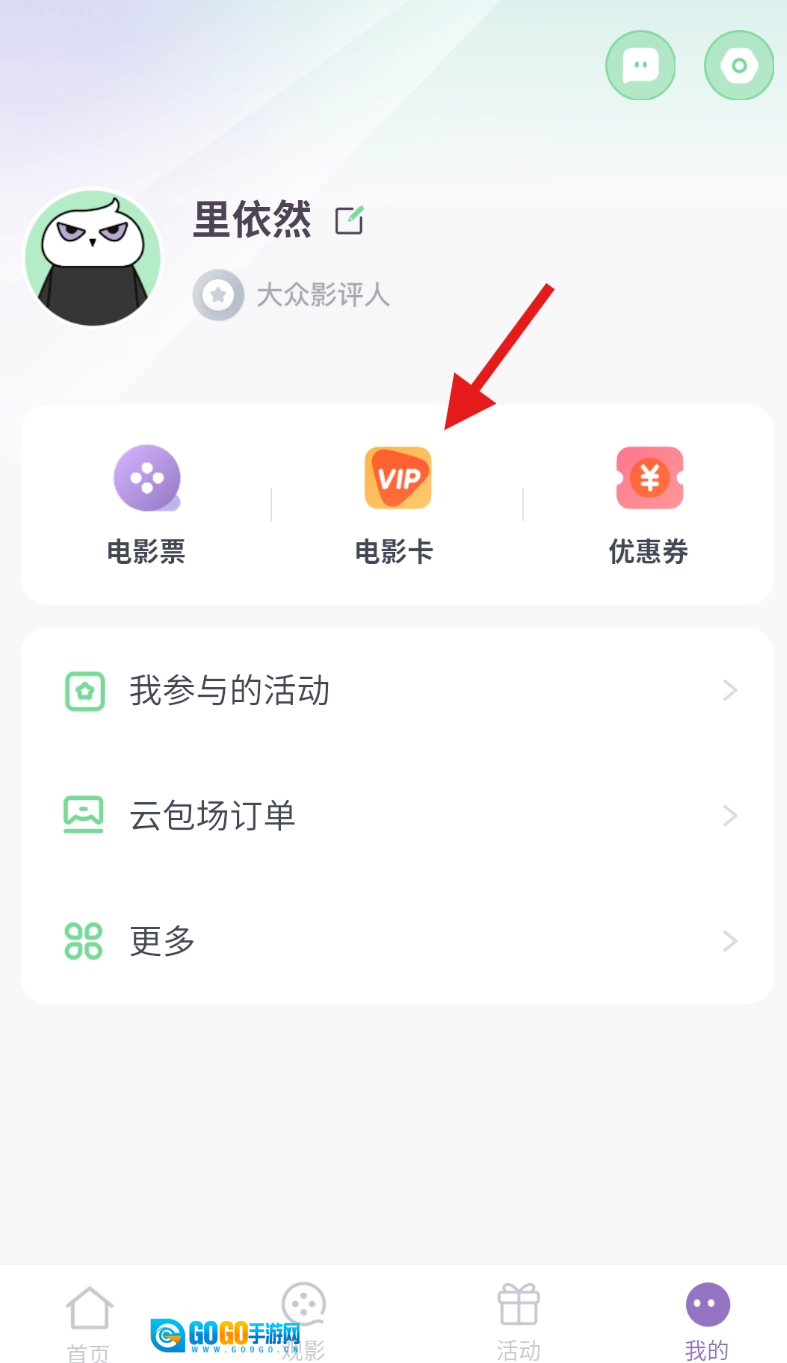Edit the nickname 里依然
787x1363 pixels.
click(349, 220)
